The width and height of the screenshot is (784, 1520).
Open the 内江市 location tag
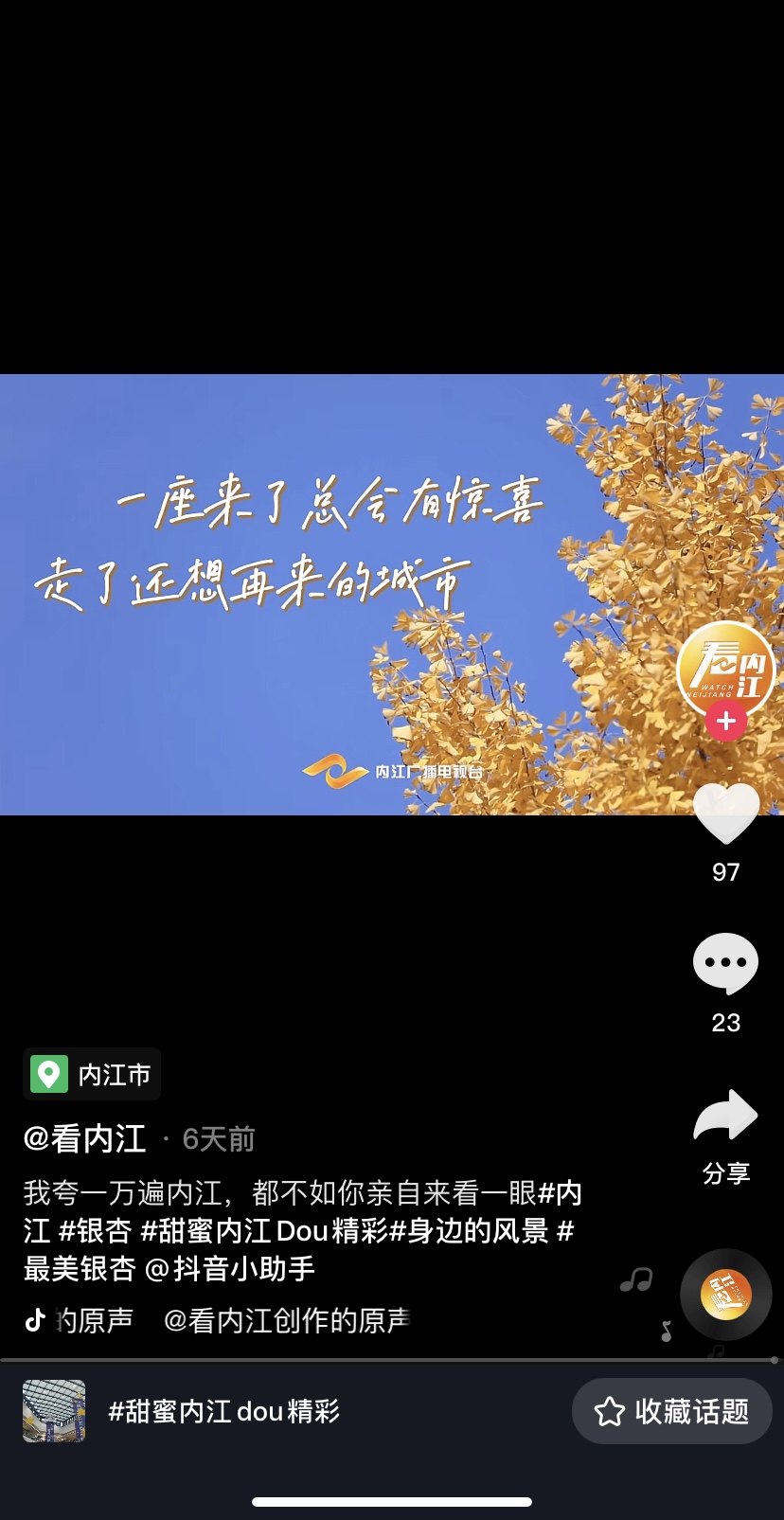92,1074
